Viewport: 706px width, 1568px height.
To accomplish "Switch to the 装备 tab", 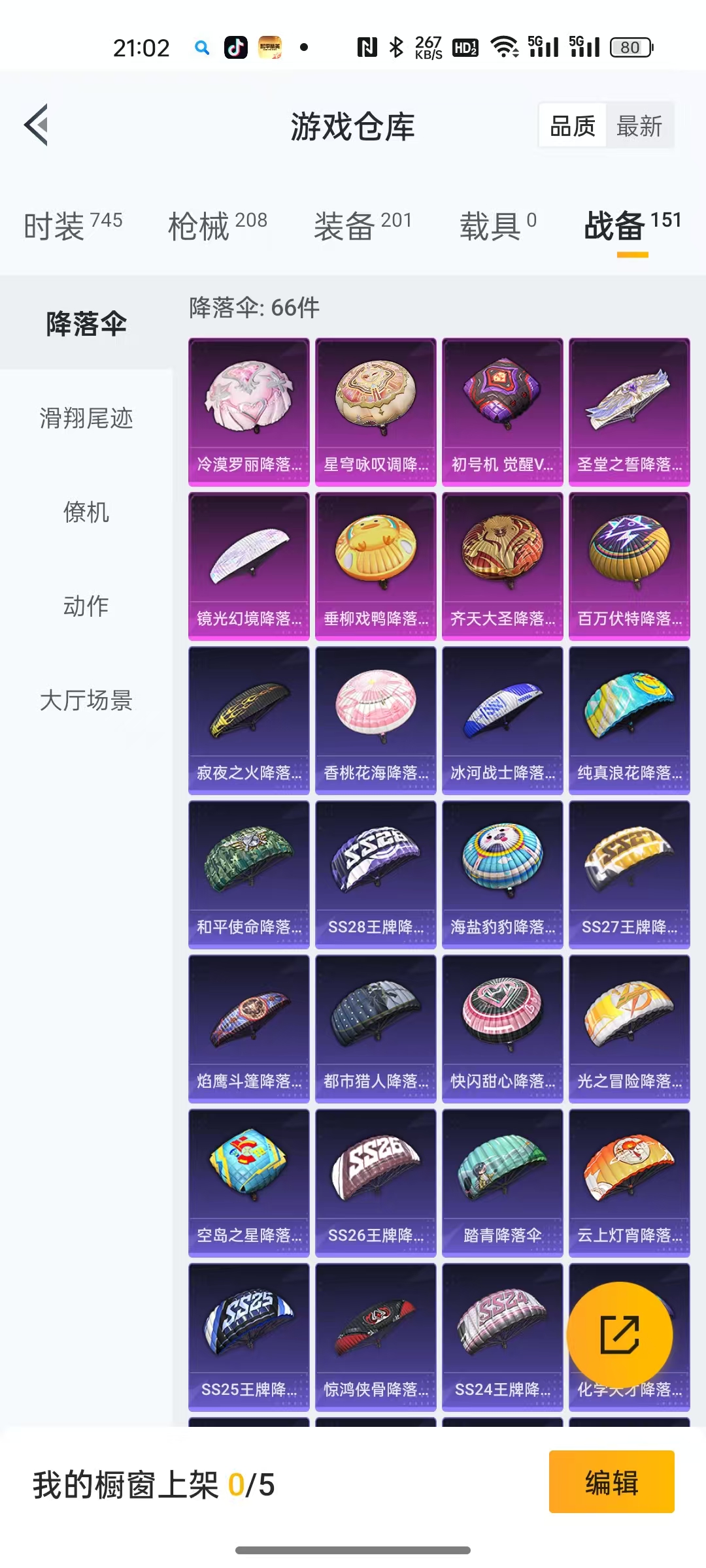I will pyautogui.click(x=362, y=226).
